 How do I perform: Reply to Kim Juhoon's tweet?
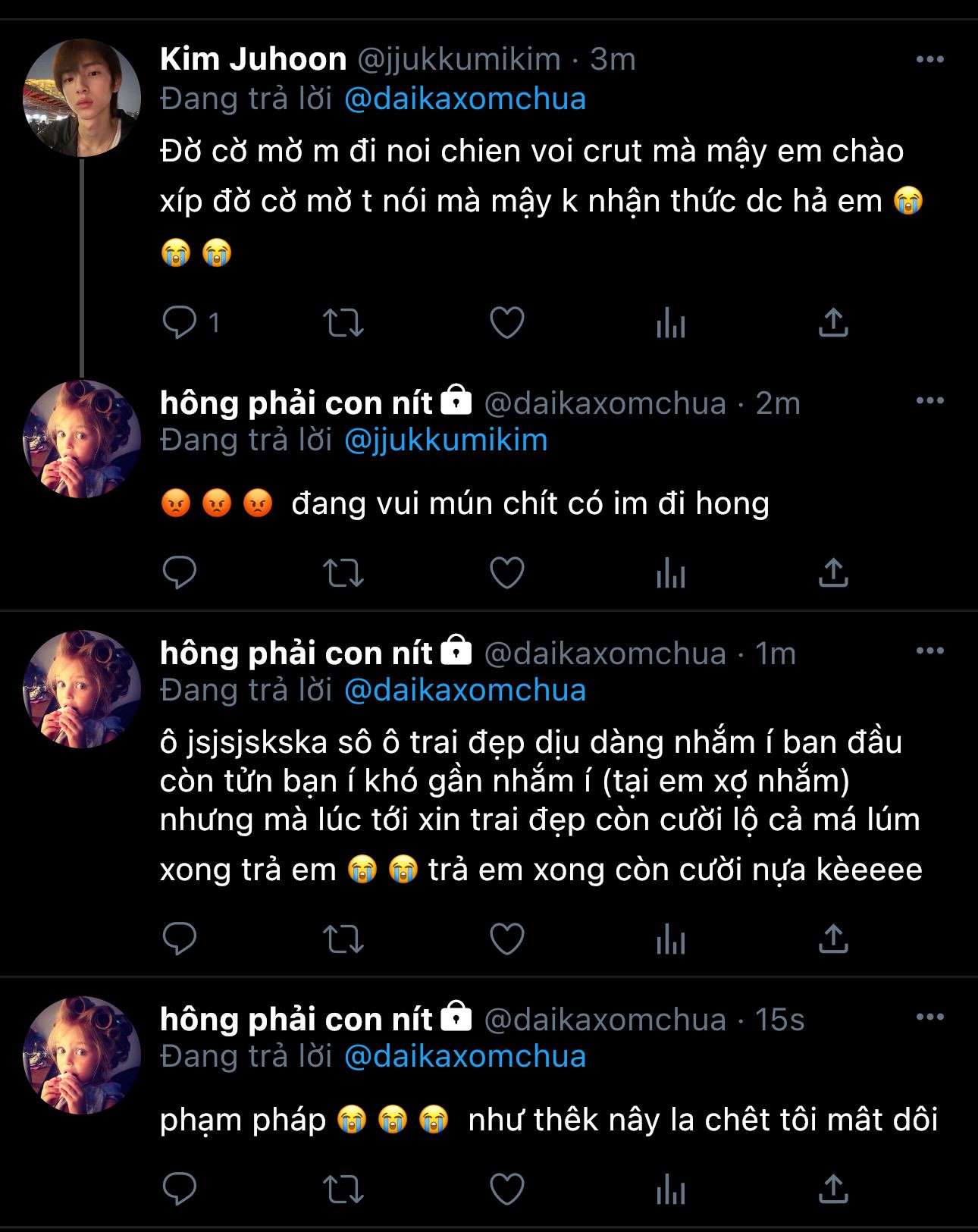pos(180,323)
